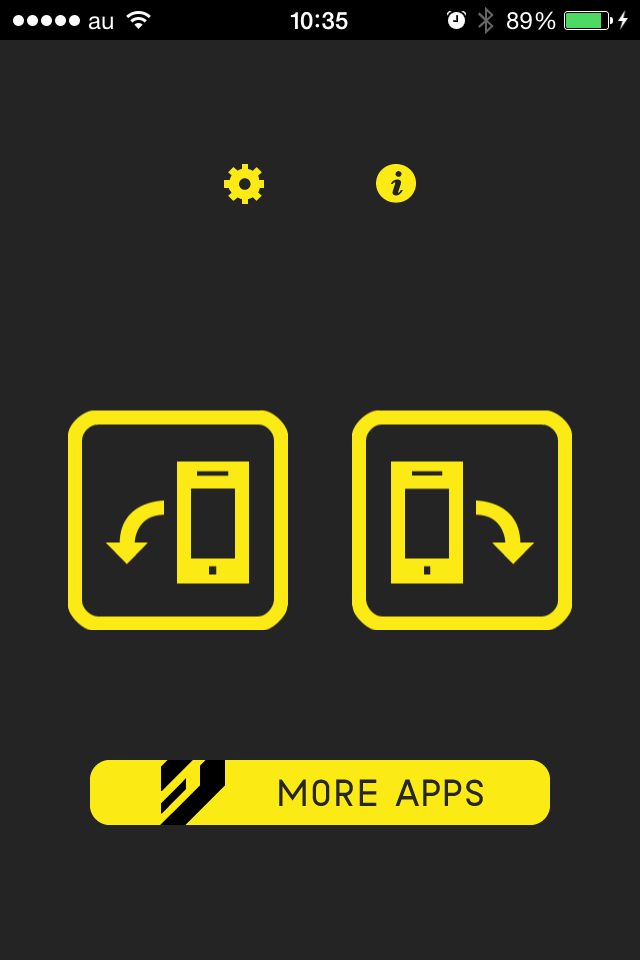Tap the rotate right phone button
Viewport: 640px width, 960px height.
462,520
